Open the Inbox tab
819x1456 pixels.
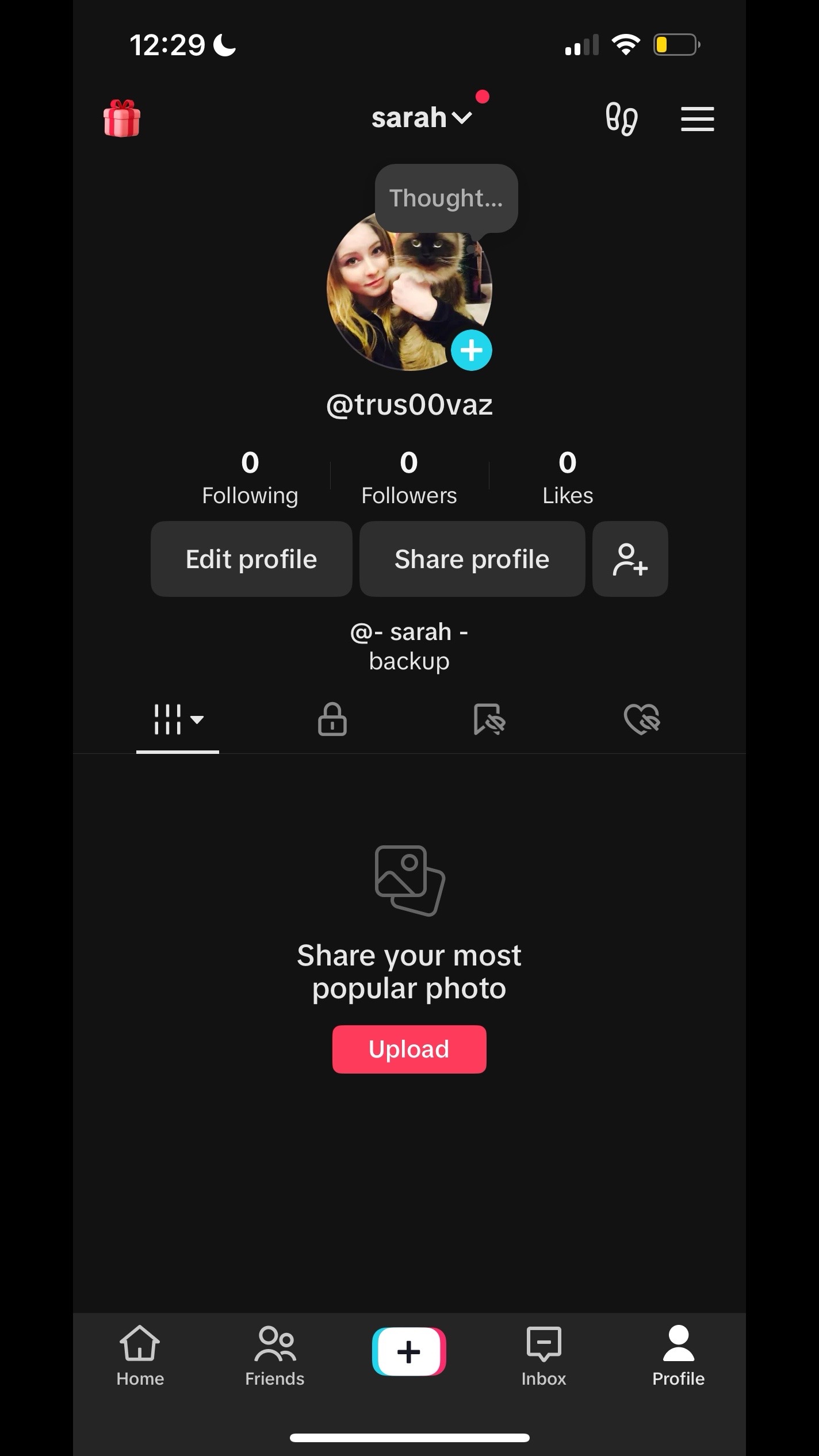click(544, 1356)
